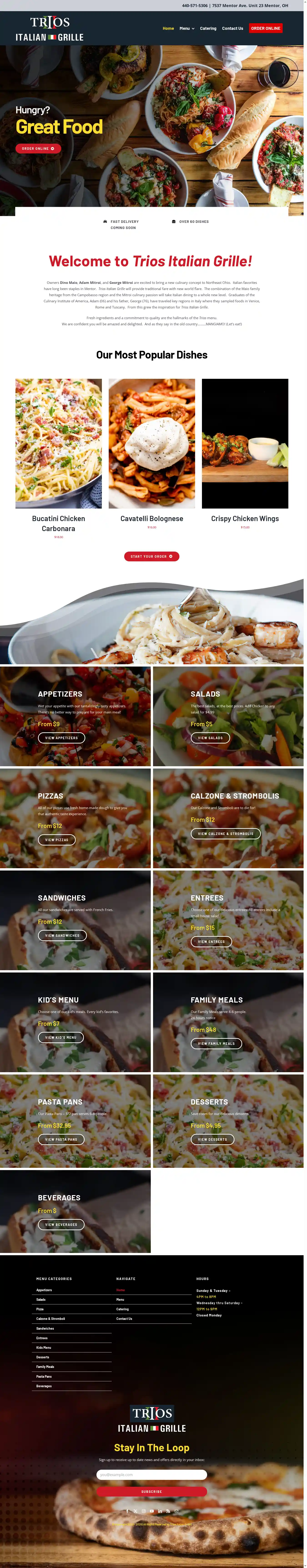This screenshot has width=307, height=1568.
Task: Expand the Menu dropdown in the header
Action: [187, 28]
